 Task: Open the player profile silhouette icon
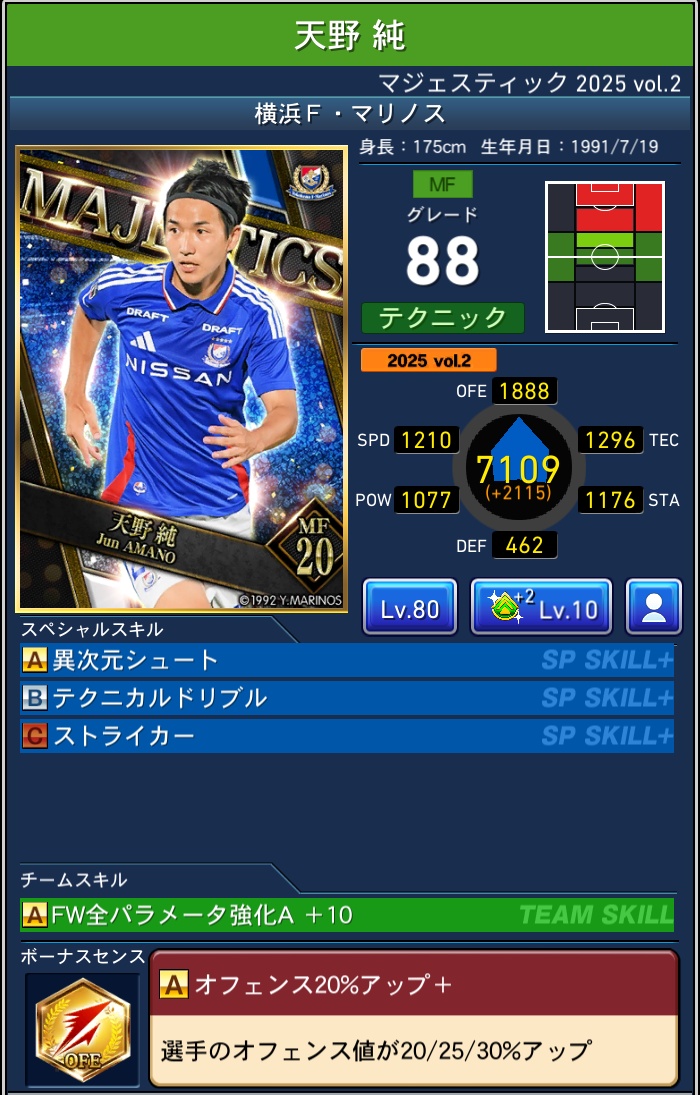pyautogui.click(x=654, y=607)
